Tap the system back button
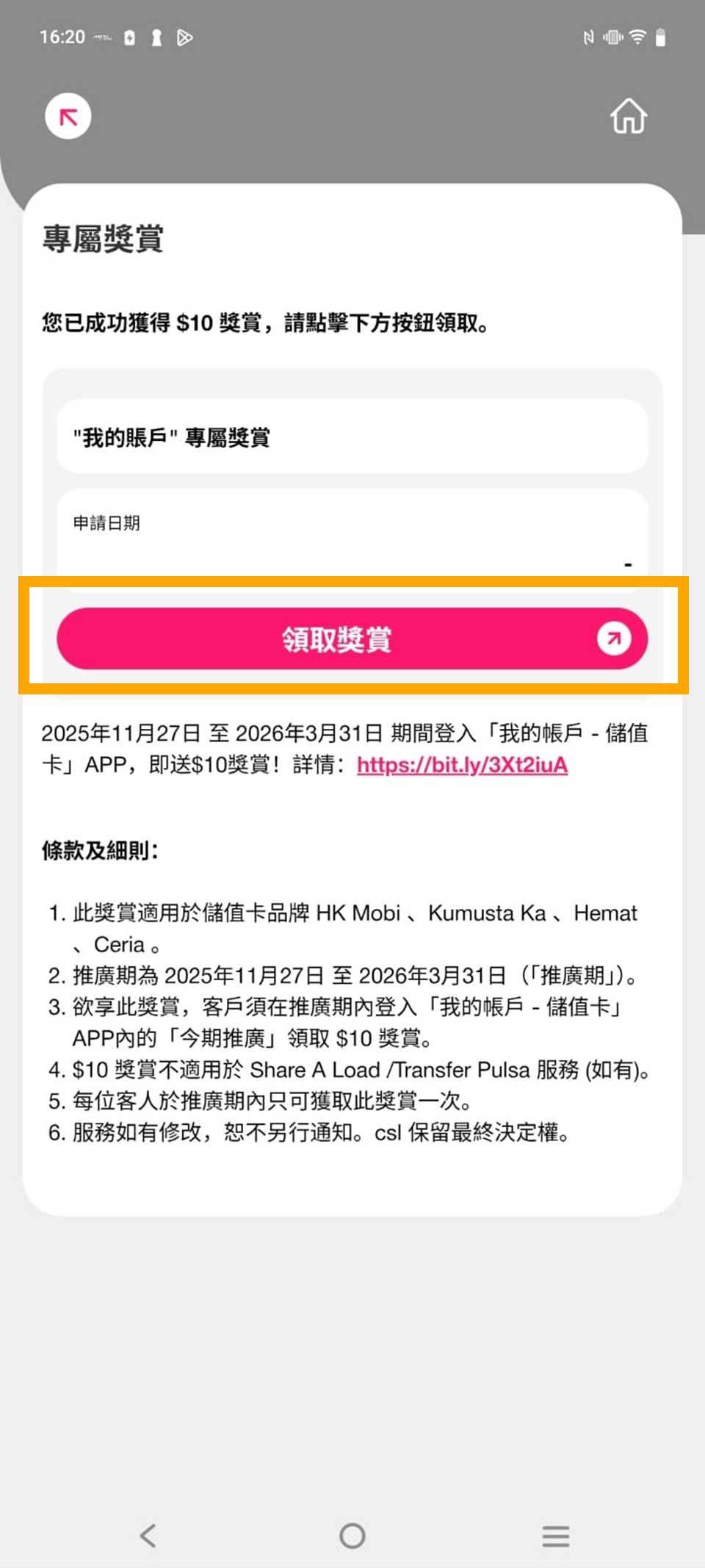Viewport: 705px width, 1568px height. pyautogui.click(x=148, y=1535)
